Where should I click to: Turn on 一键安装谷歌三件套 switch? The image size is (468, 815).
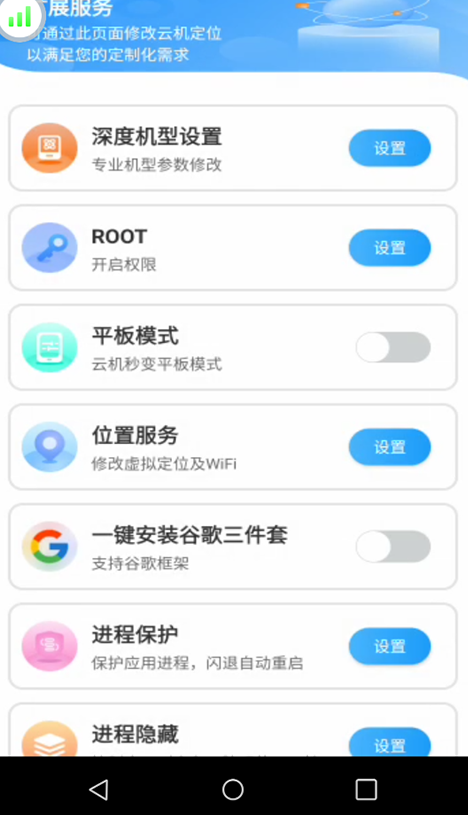[x=393, y=546]
